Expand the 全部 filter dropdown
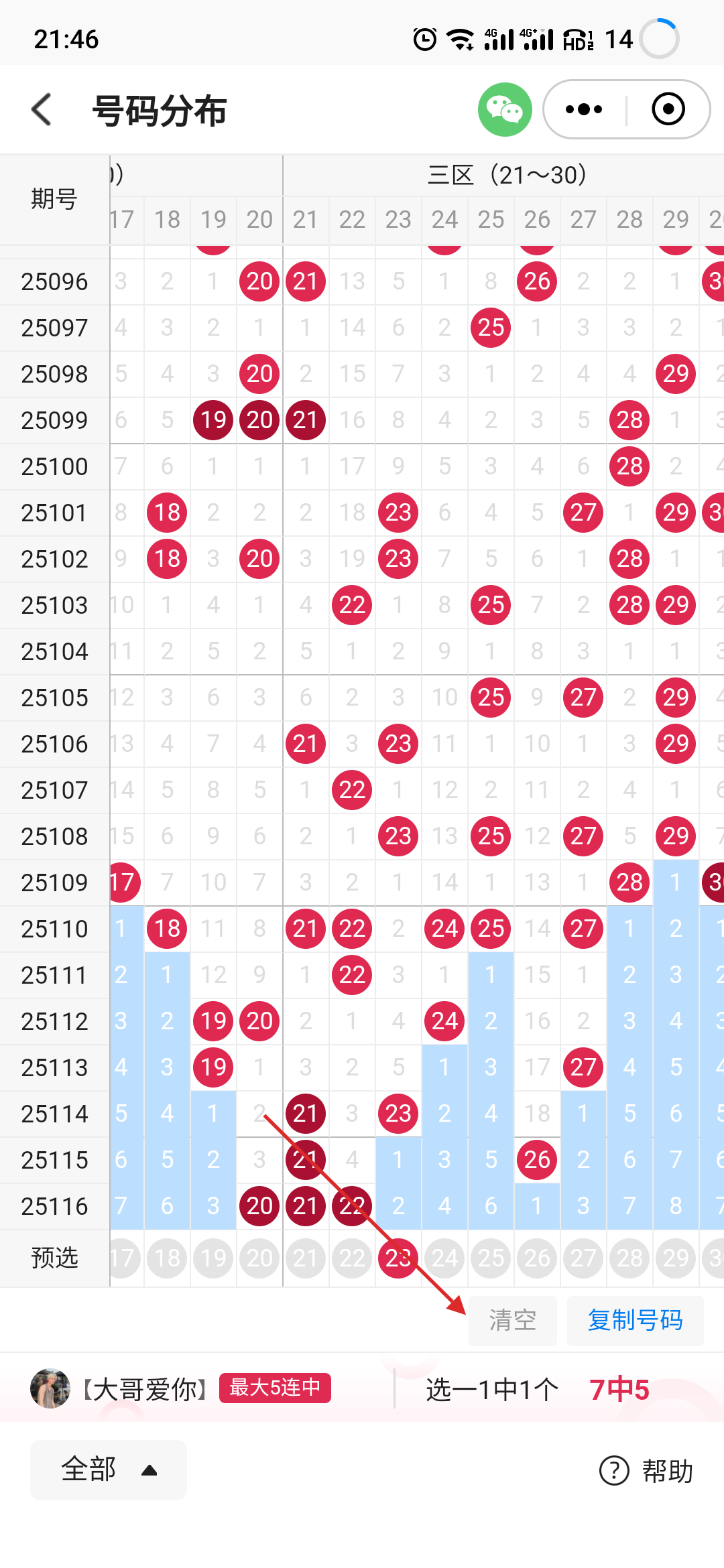Viewport: 724px width, 1568px height. point(109,1469)
